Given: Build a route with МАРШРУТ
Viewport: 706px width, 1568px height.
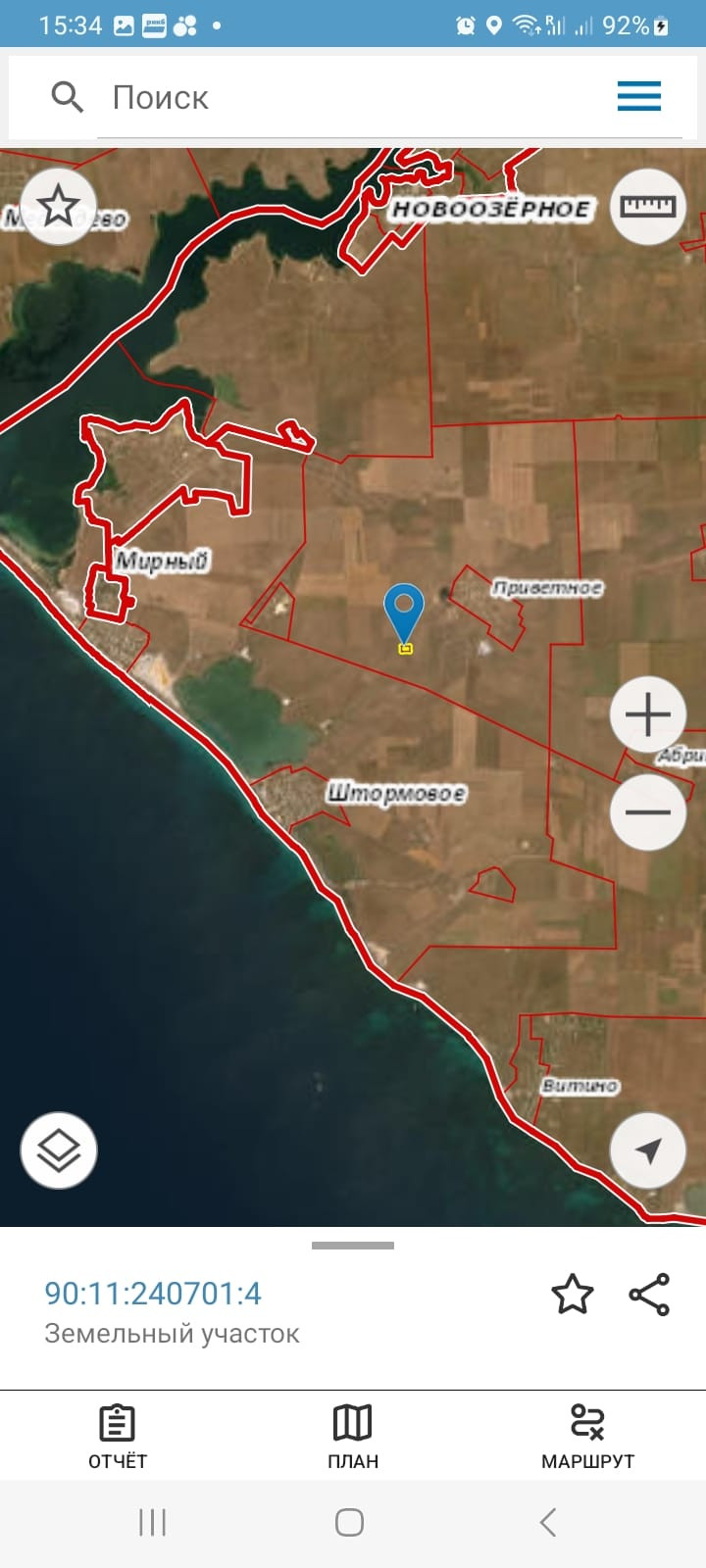Looking at the screenshot, I should coord(587,1436).
